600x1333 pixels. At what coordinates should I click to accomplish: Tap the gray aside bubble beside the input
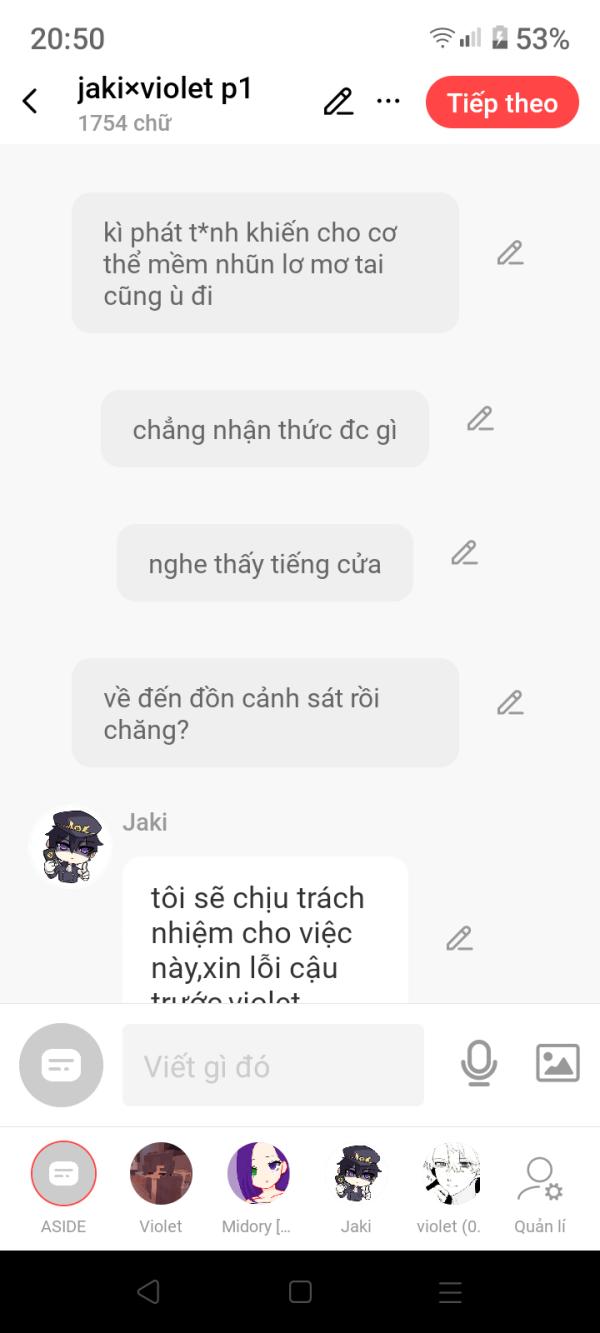(x=61, y=1065)
